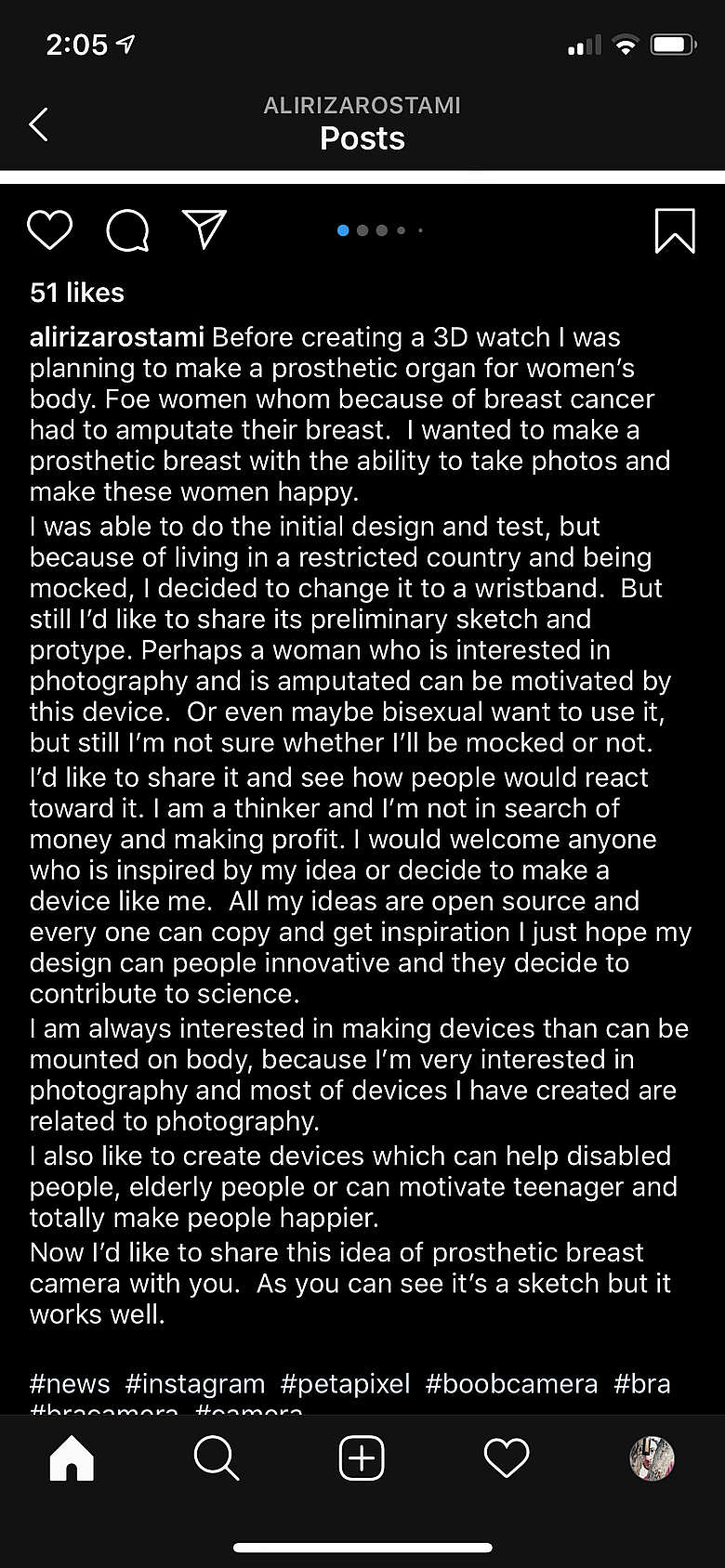Switch to the Search tab
725x1568 pixels.
point(217,1457)
